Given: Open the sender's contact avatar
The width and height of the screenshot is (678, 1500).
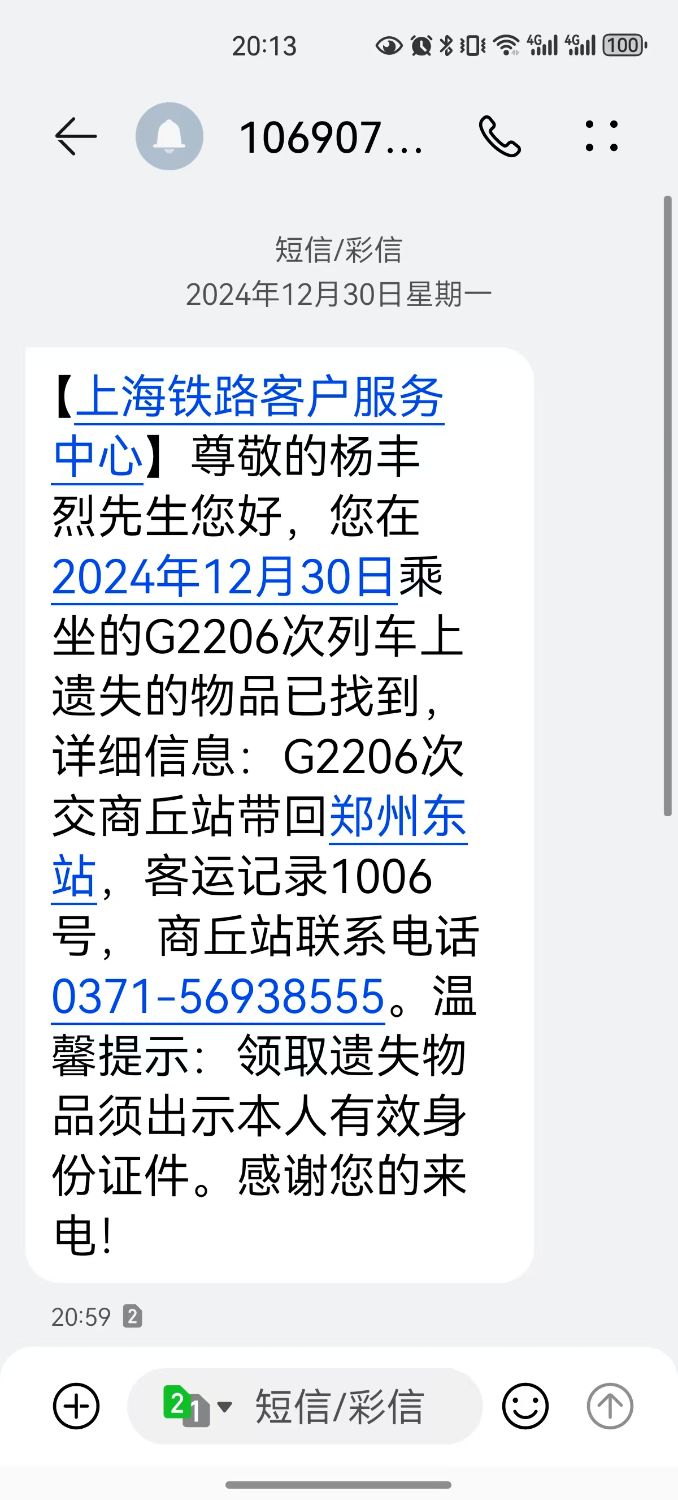Looking at the screenshot, I should (x=169, y=136).
